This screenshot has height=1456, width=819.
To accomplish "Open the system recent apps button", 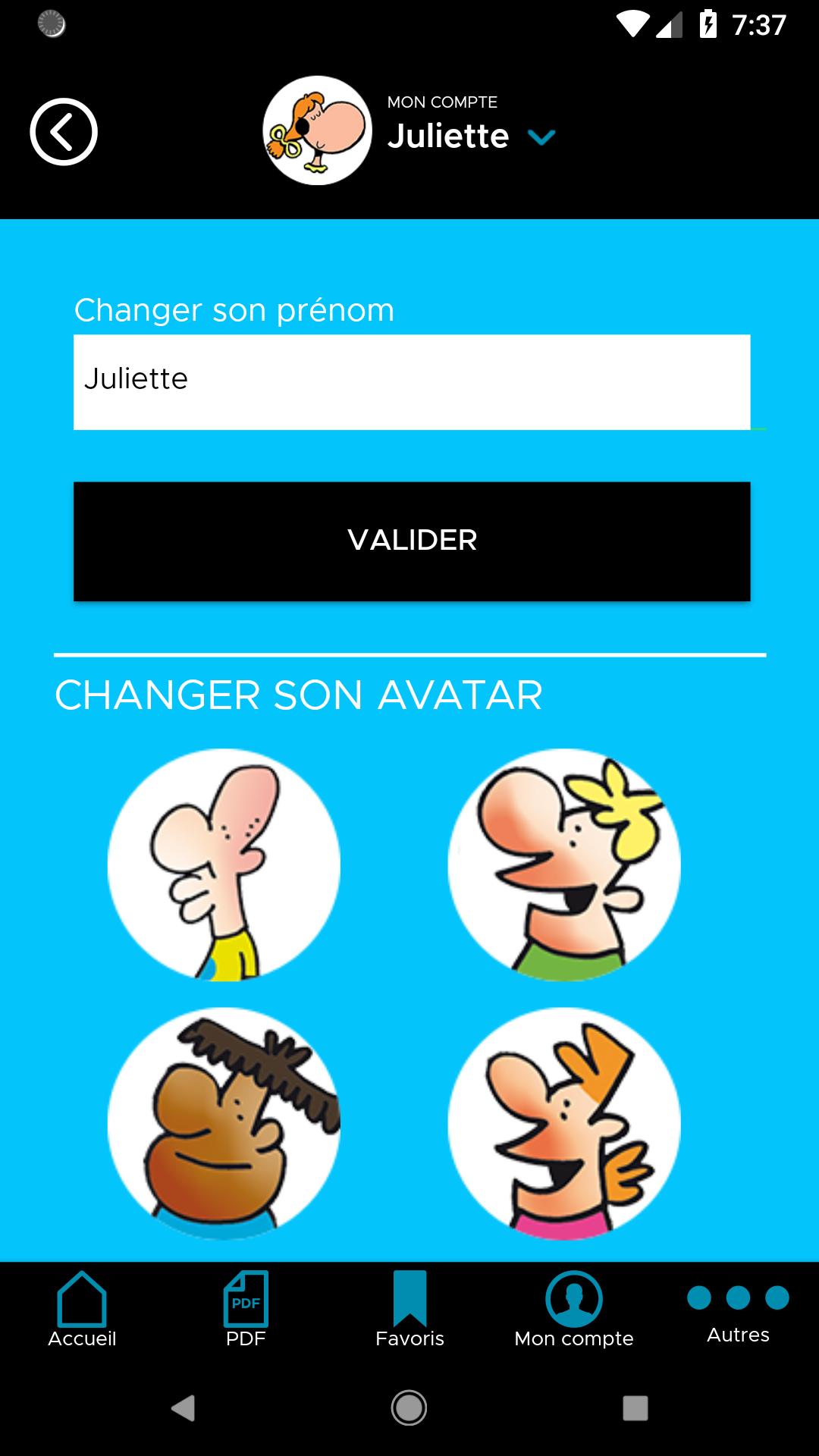I will click(x=635, y=1408).
